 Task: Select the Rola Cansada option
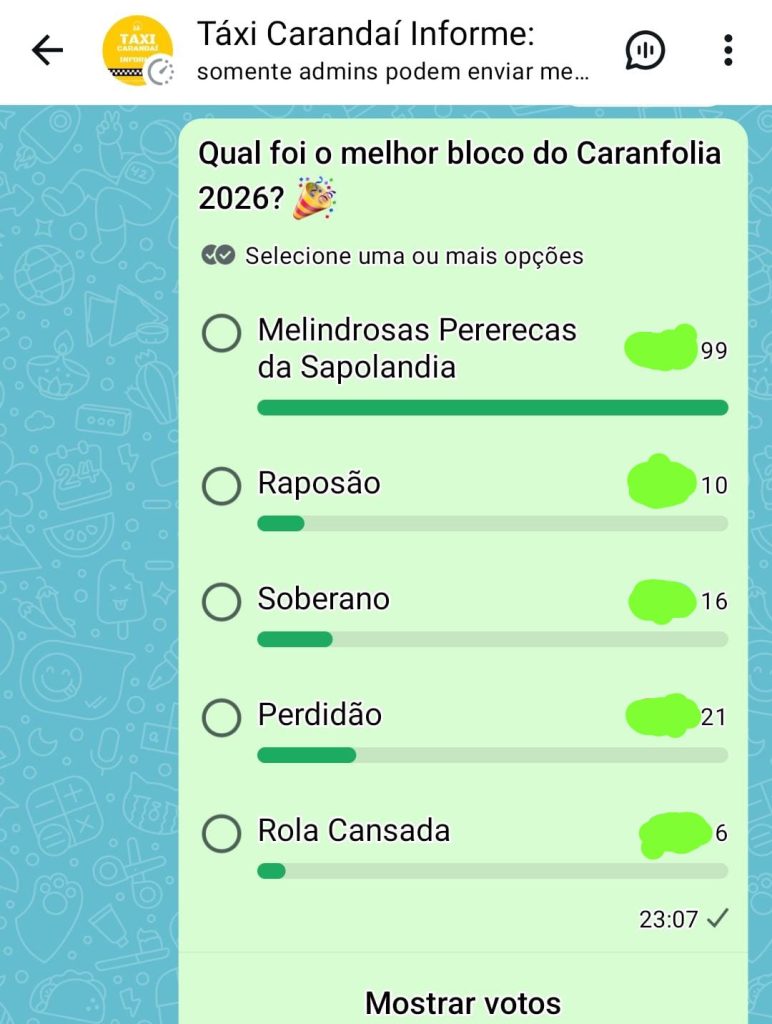pyautogui.click(x=221, y=833)
